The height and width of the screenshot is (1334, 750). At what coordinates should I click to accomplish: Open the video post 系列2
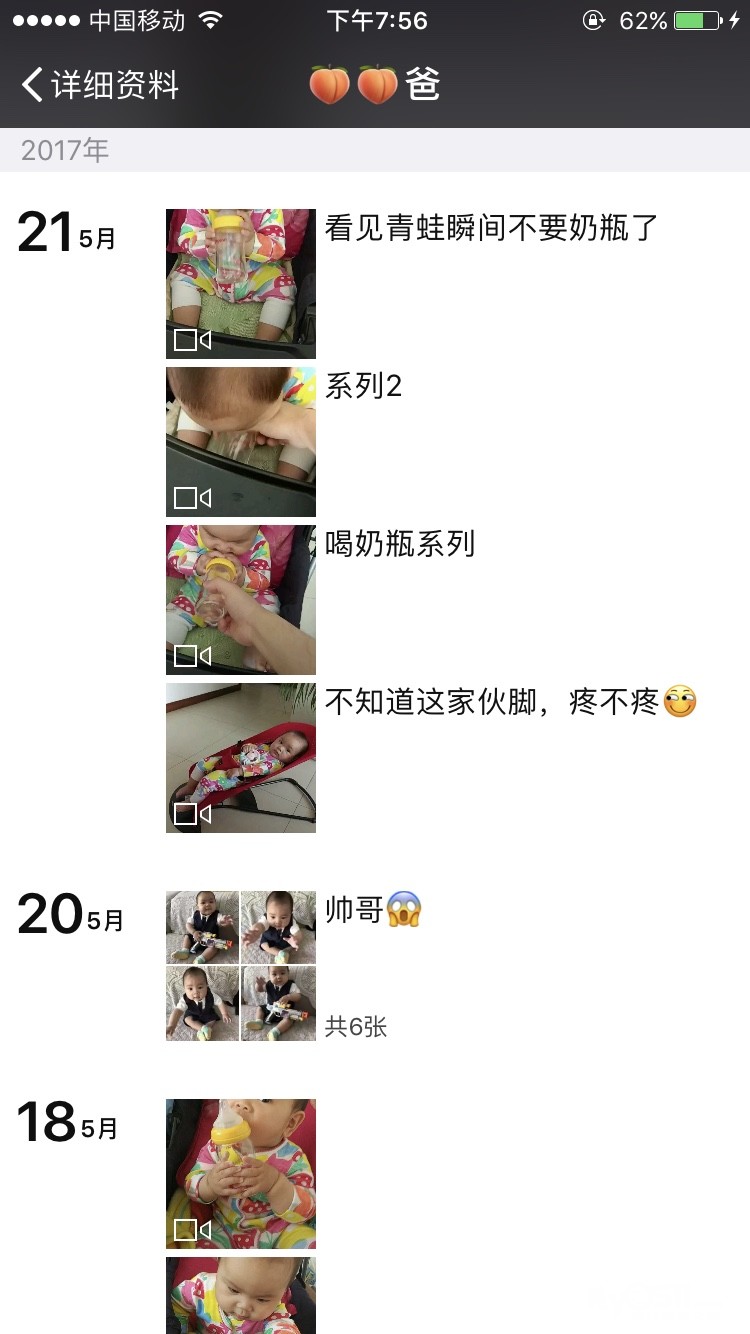[241, 441]
